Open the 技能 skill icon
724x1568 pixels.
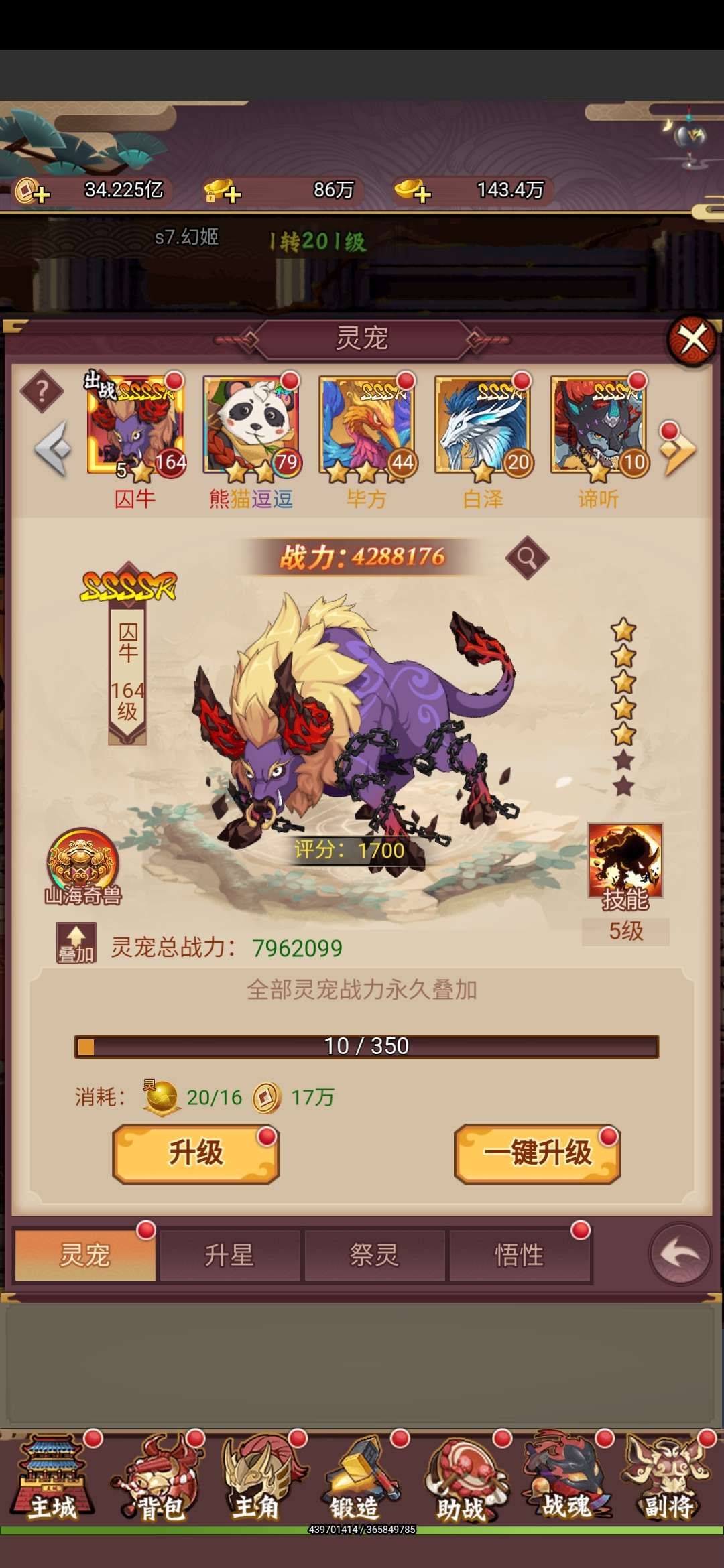(625, 868)
